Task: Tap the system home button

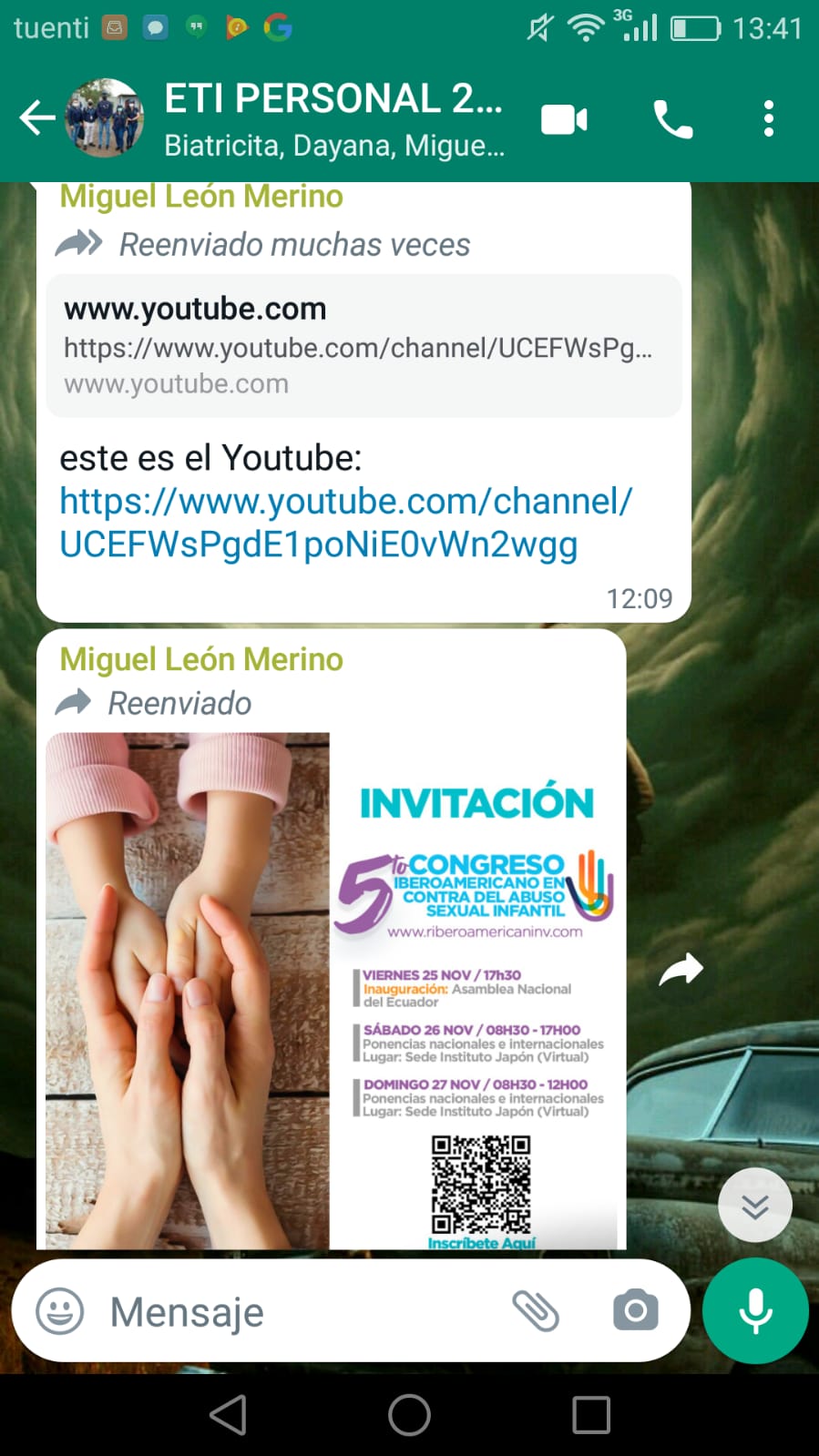Action: 409,1415
